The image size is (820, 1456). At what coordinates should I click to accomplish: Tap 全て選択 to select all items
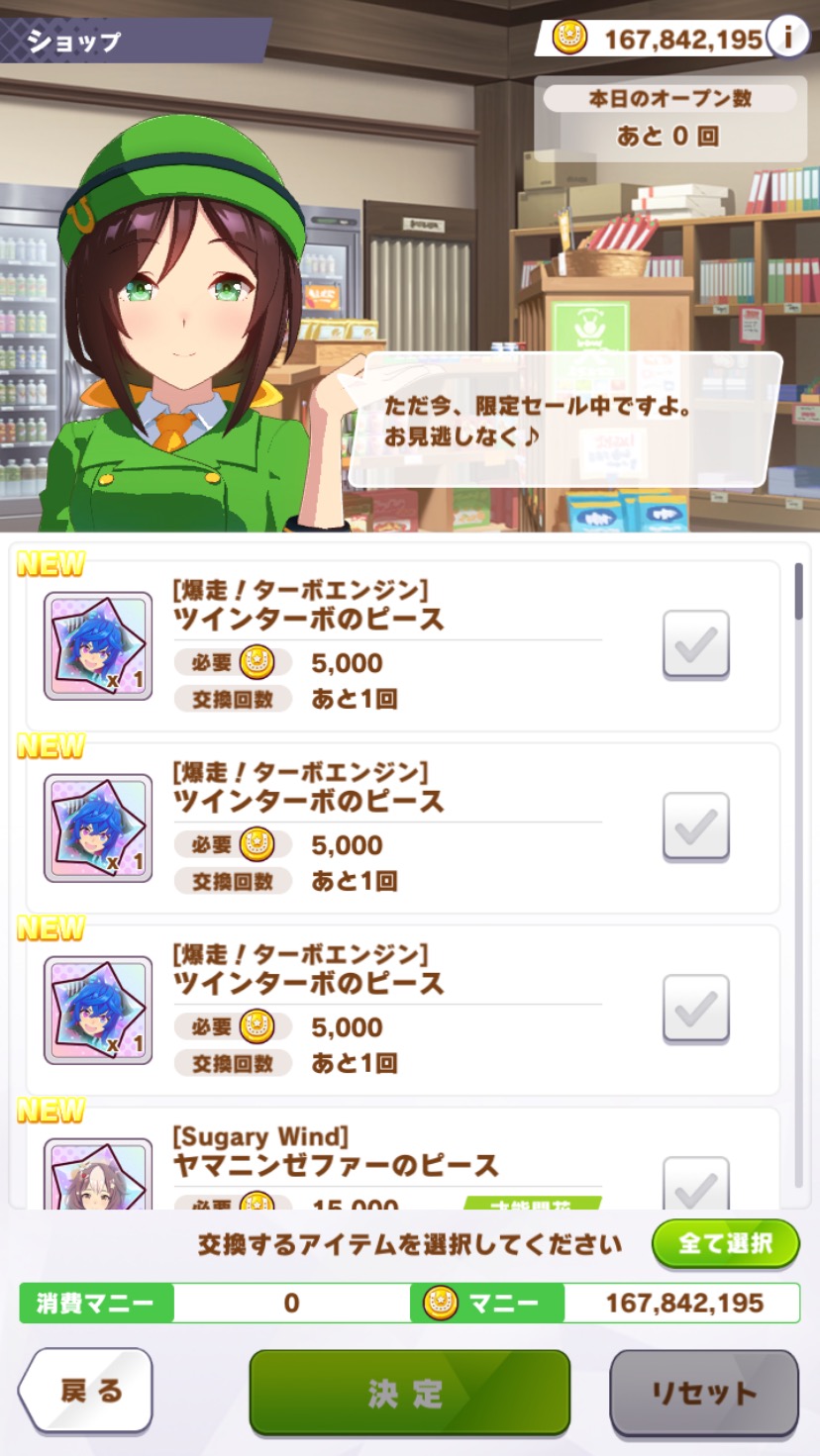(x=725, y=1243)
